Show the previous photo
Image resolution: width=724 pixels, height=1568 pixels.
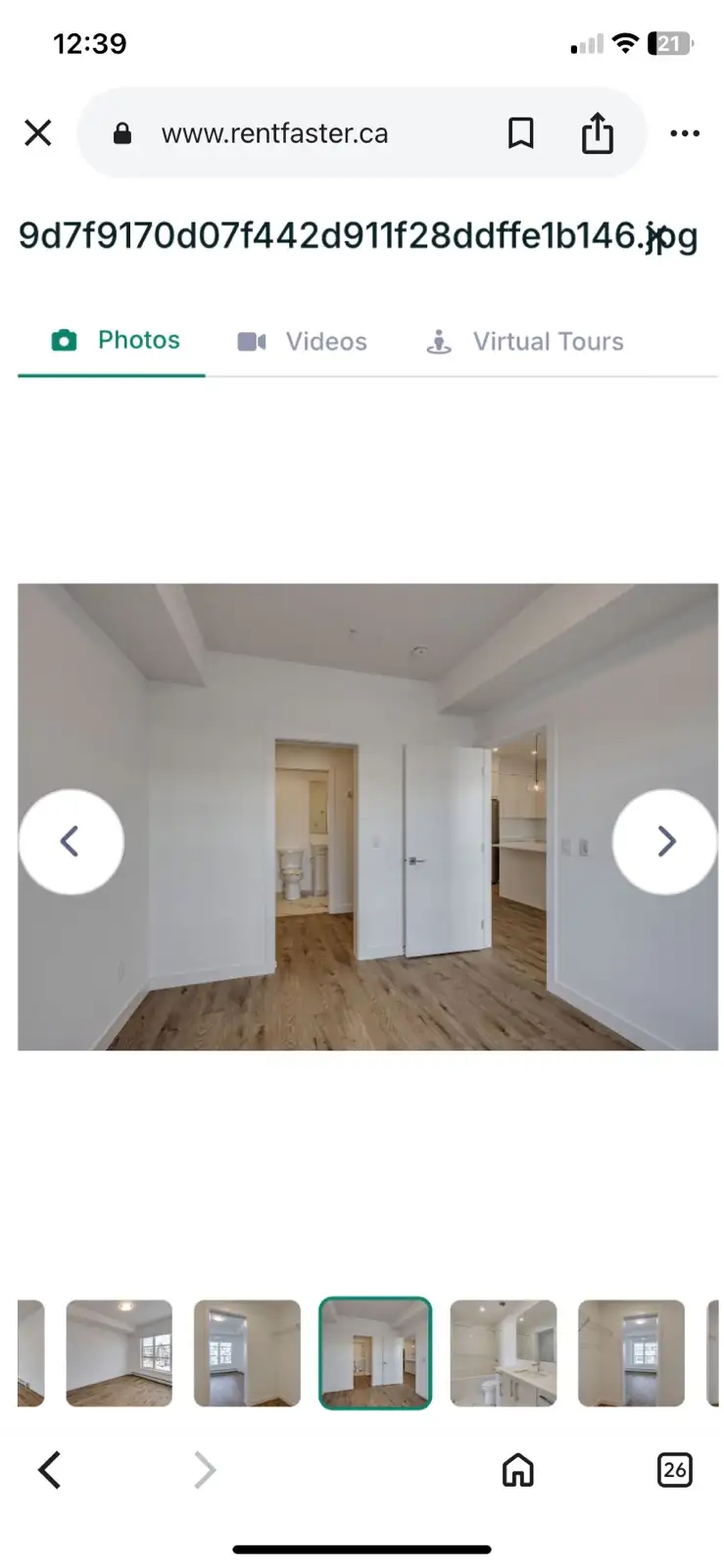click(x=71, y=841)
